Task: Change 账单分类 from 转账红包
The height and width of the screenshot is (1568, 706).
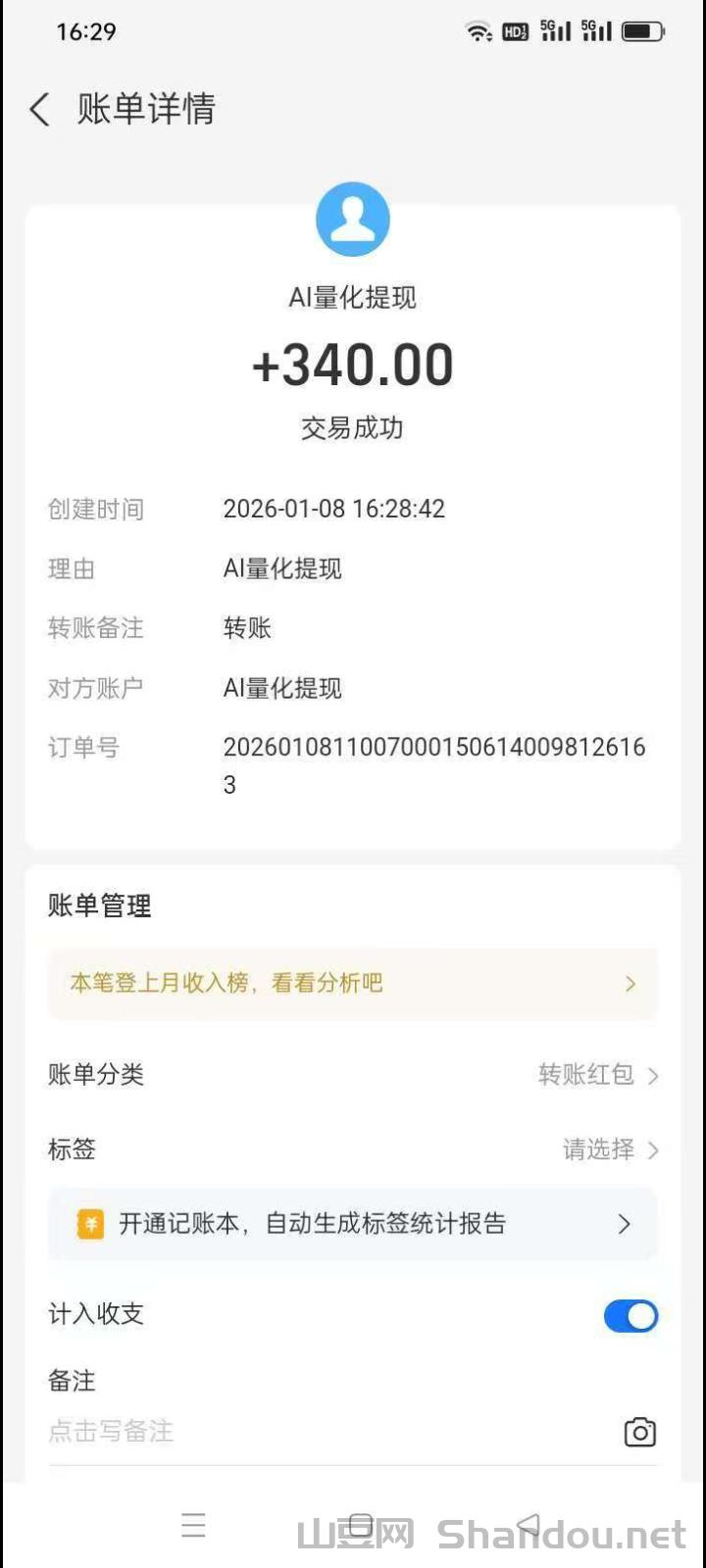Action: [597, 1075]
